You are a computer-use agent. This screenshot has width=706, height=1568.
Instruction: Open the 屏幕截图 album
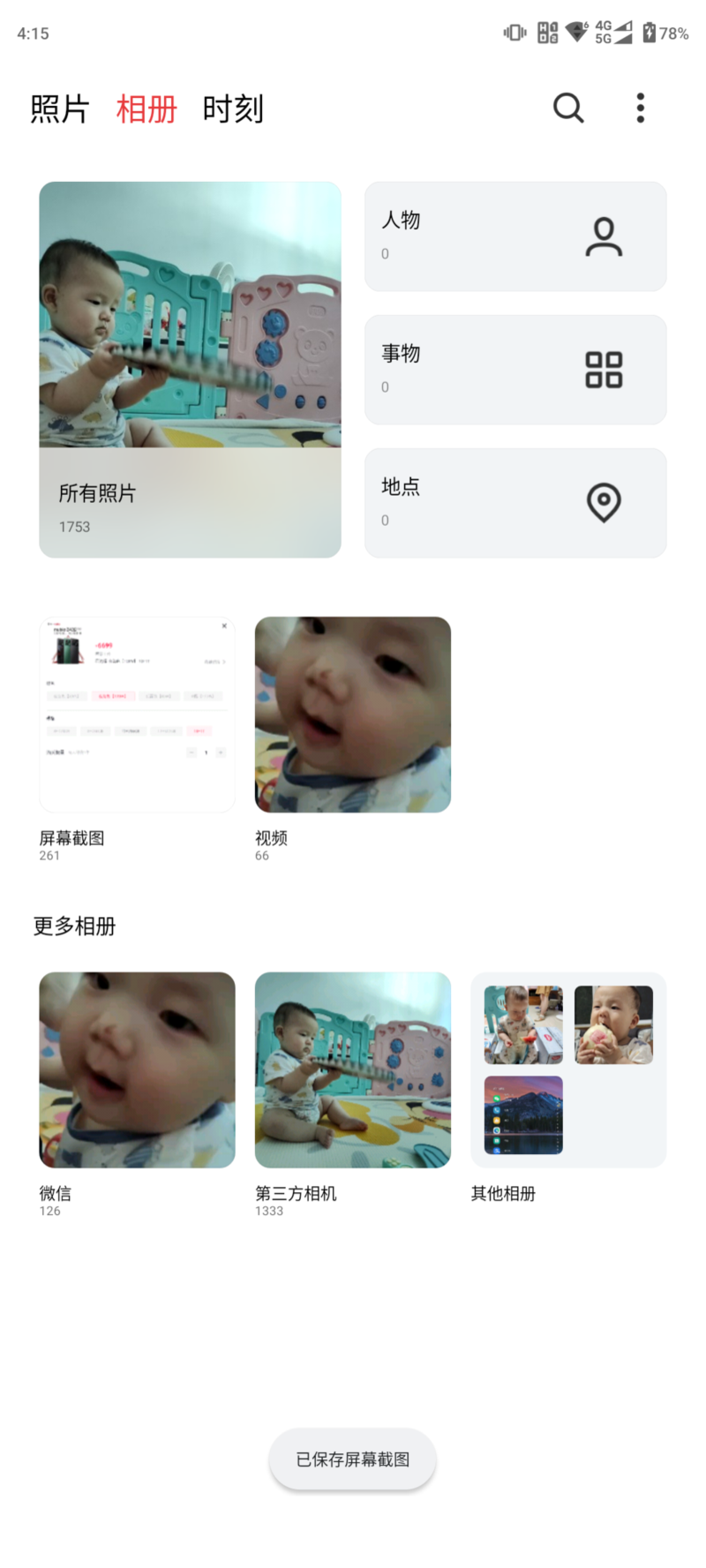coord(137,714)
